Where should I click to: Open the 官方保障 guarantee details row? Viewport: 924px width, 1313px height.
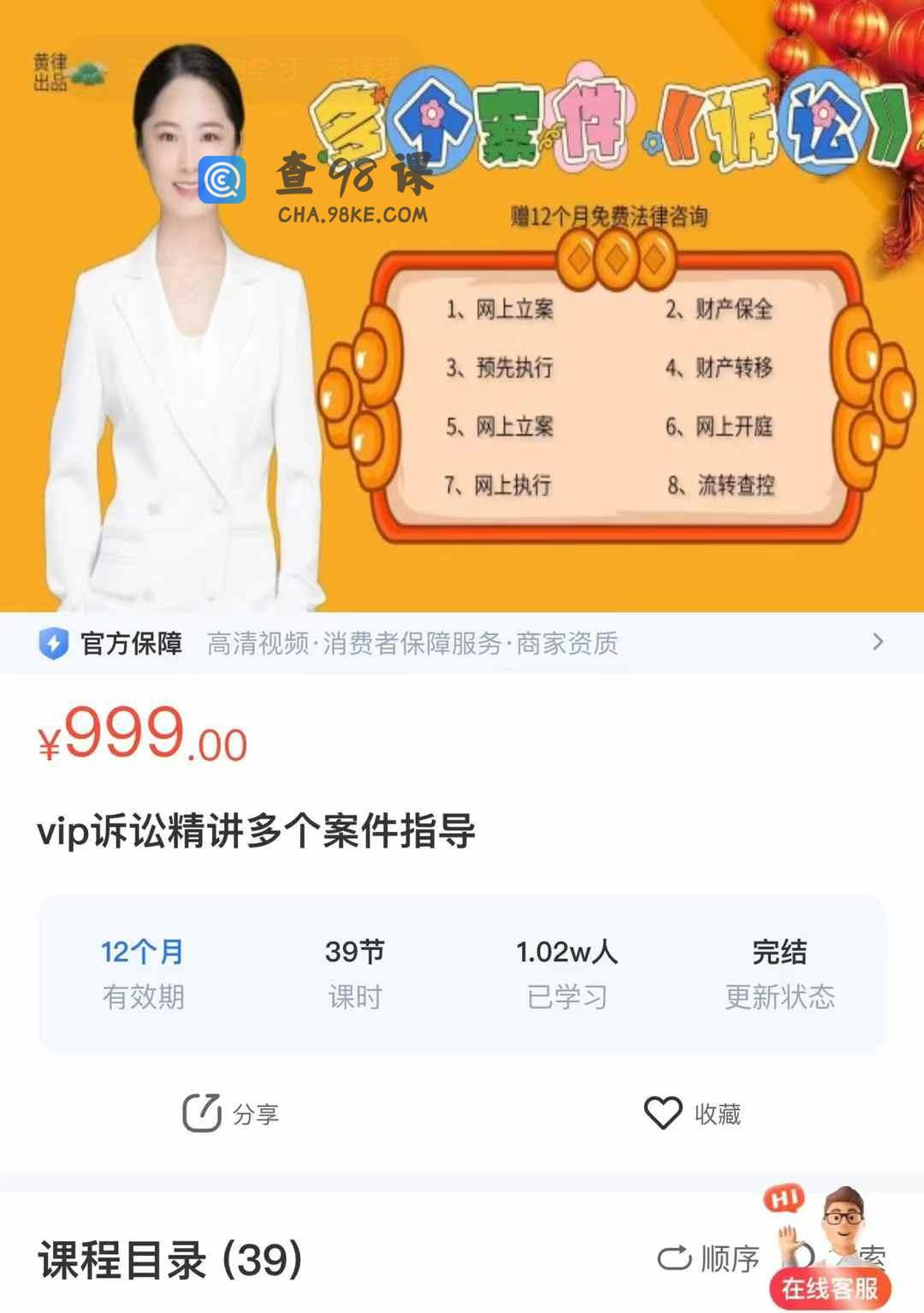click(462, 643)
